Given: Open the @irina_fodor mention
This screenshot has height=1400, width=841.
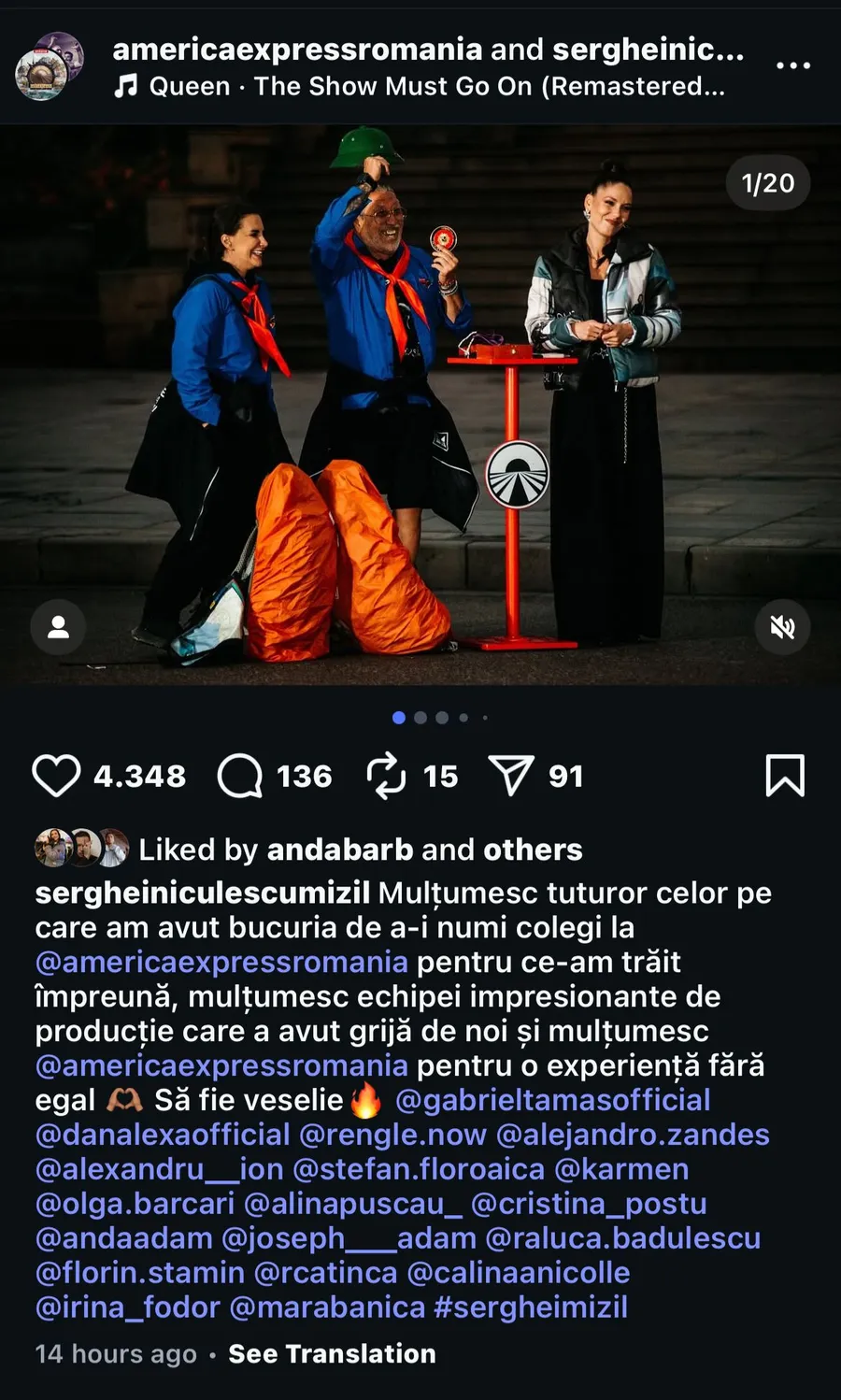Looking at the screenshot, I should 127,1307.
